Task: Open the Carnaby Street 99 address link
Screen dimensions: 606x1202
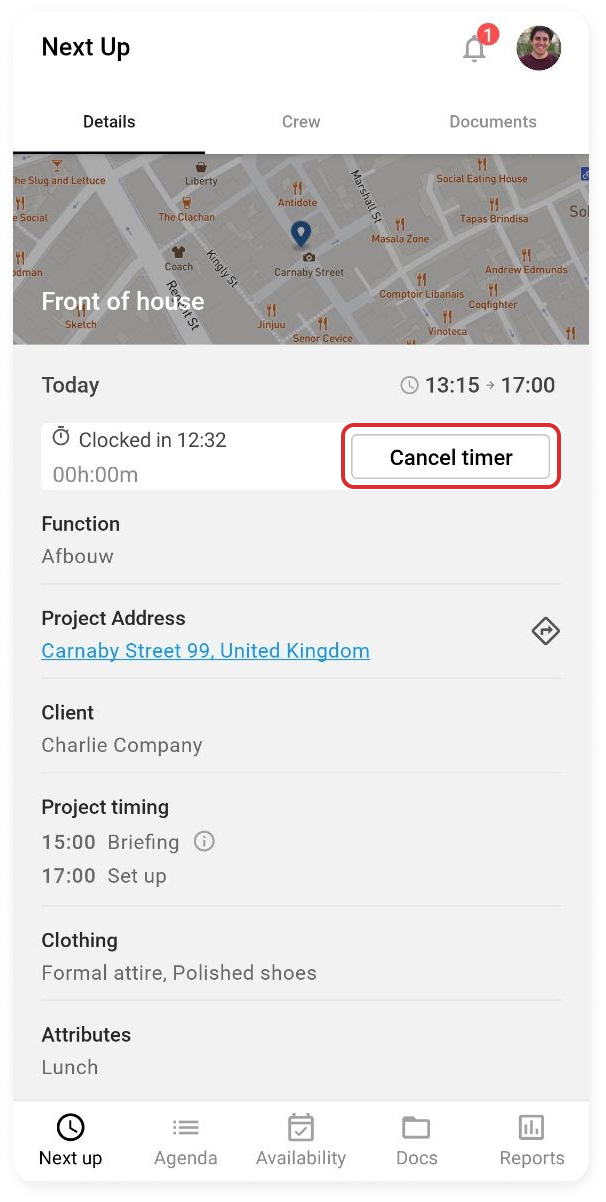Action: pos(205,651)
